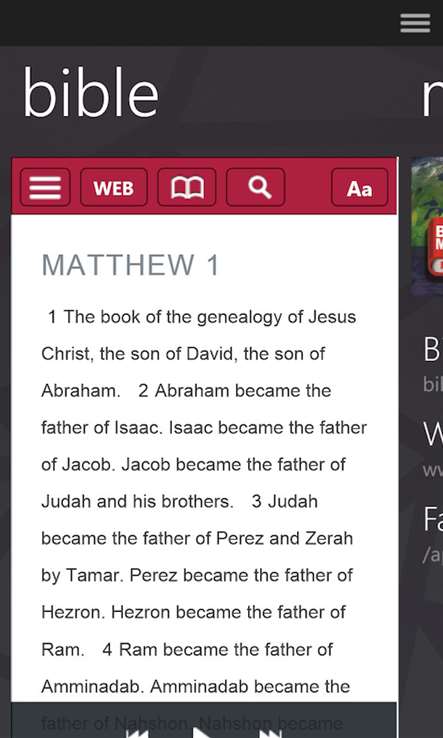Open the hamburger menu in the top bar

415,23
